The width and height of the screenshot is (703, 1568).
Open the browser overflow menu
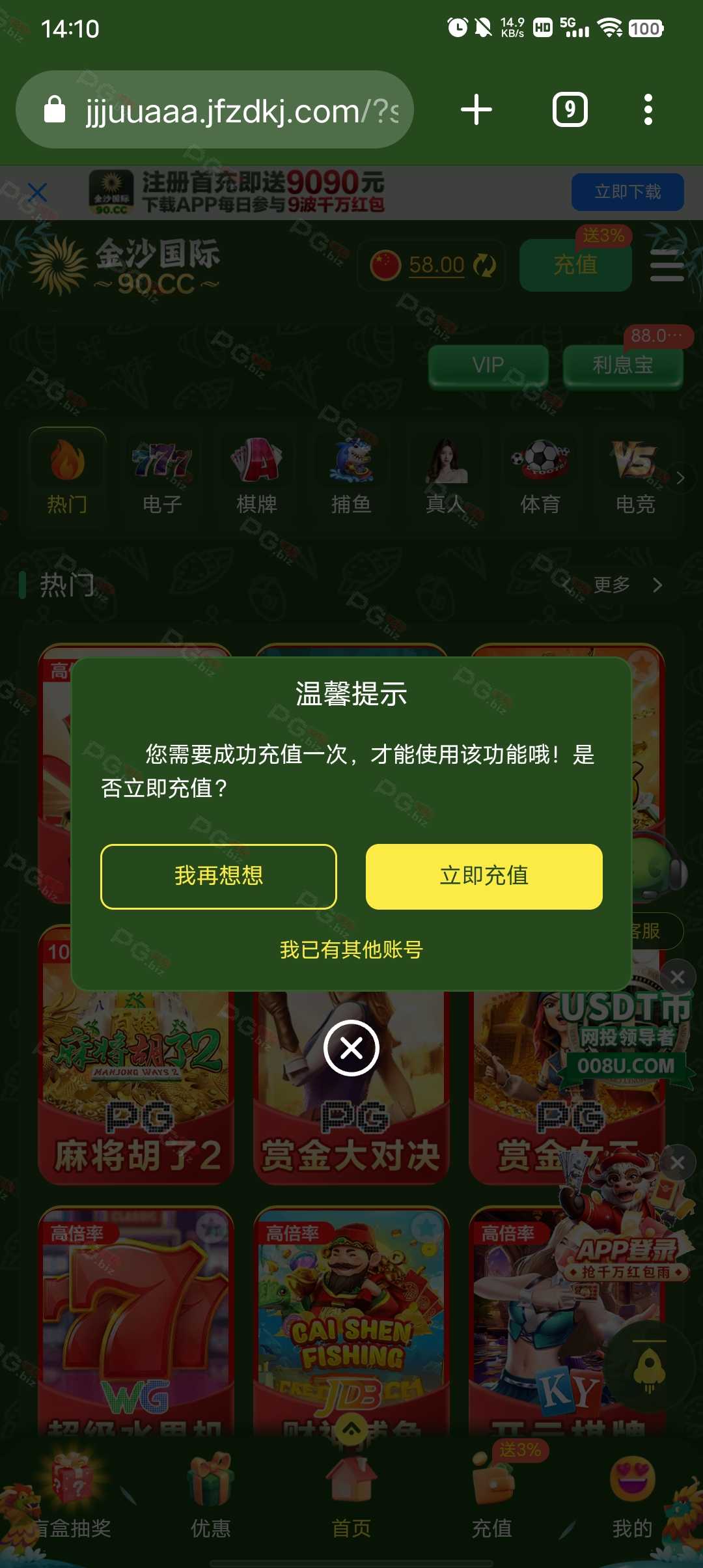click(648, 109)
